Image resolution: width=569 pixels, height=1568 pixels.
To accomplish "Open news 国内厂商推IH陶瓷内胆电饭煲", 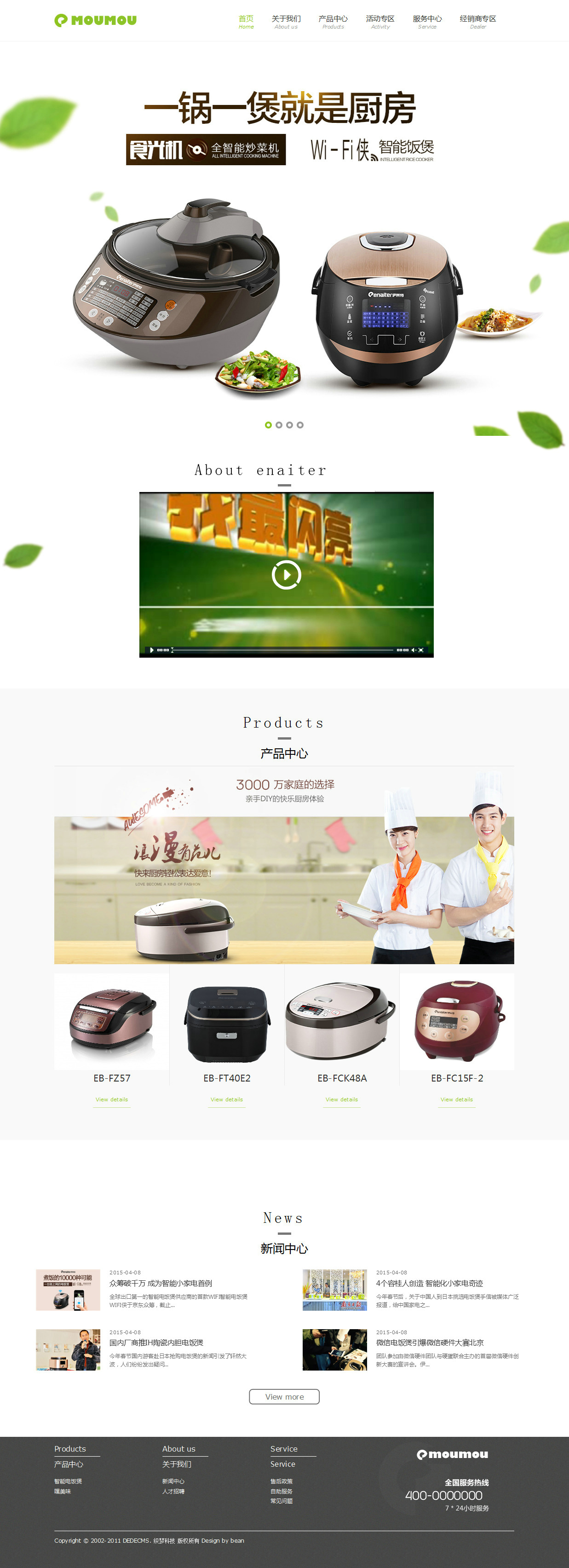I will click(156, 1342).
